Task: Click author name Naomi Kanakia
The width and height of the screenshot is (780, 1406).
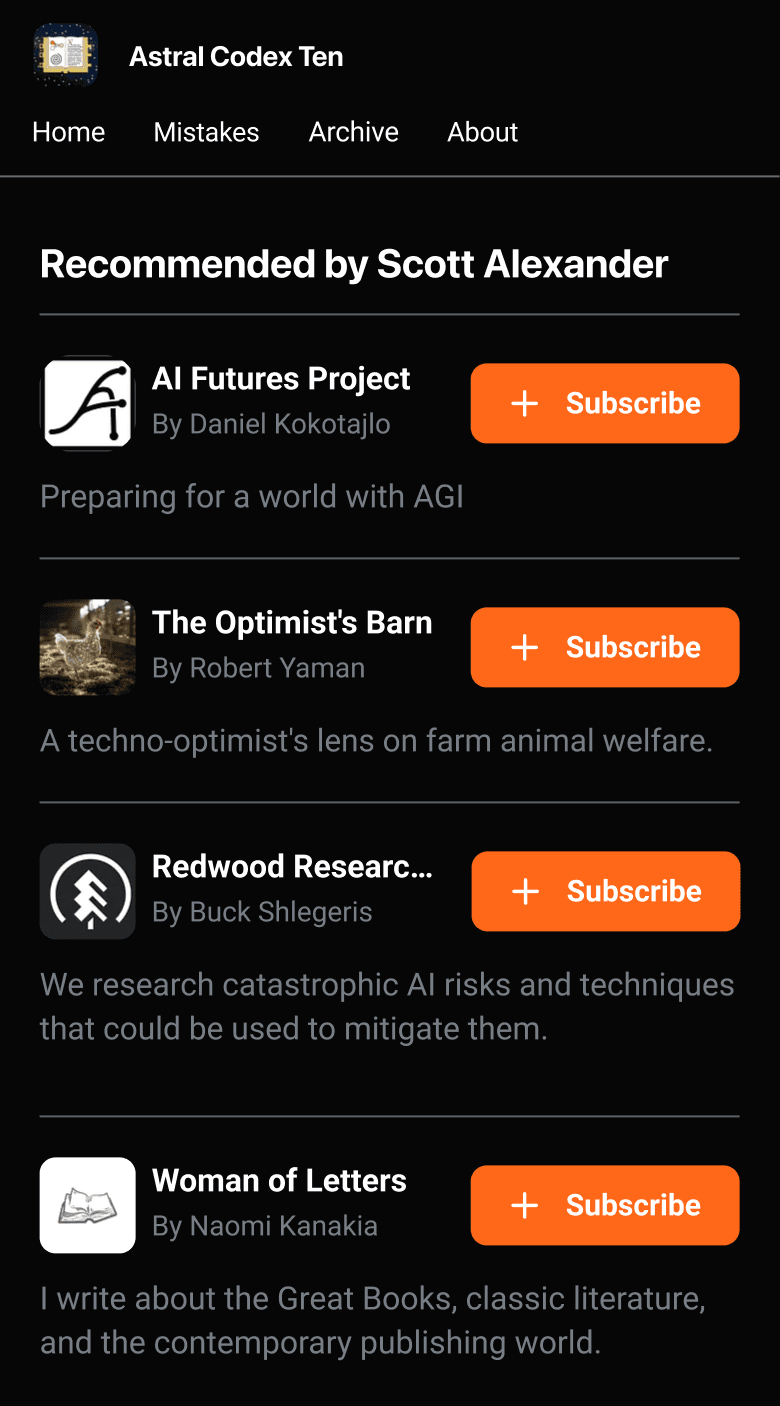Action: [x=265, y=1226]
